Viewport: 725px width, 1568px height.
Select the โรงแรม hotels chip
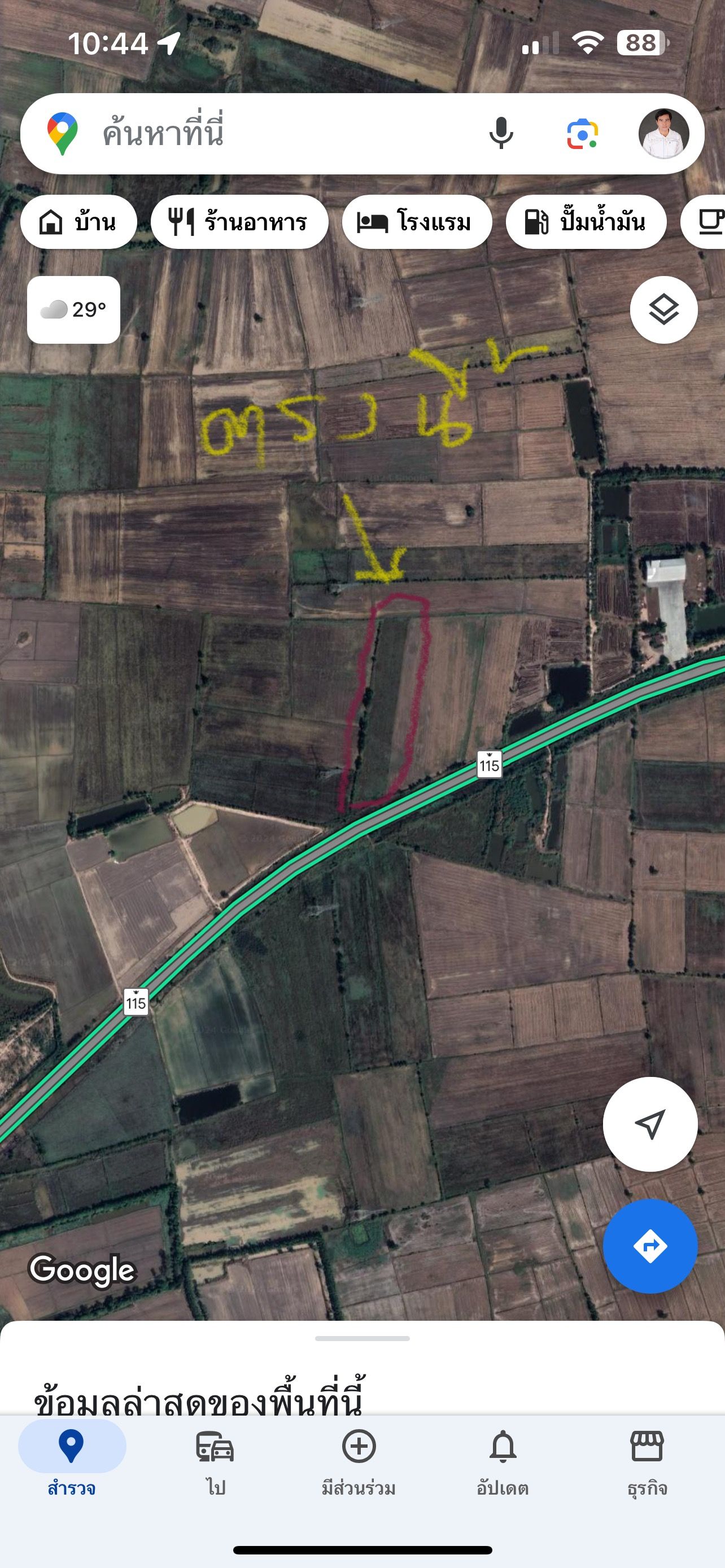click(x=417, y=222)
